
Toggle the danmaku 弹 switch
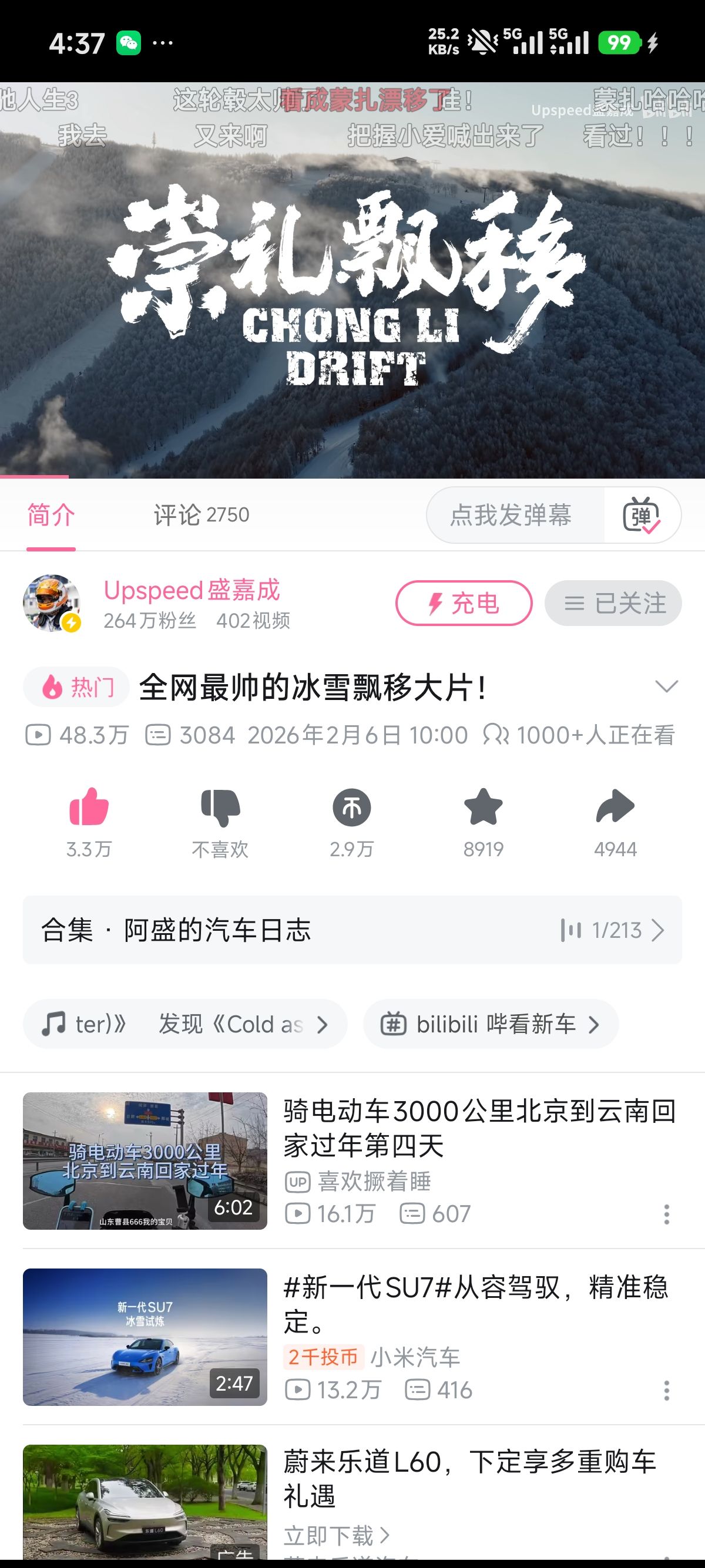pos(641,516)
